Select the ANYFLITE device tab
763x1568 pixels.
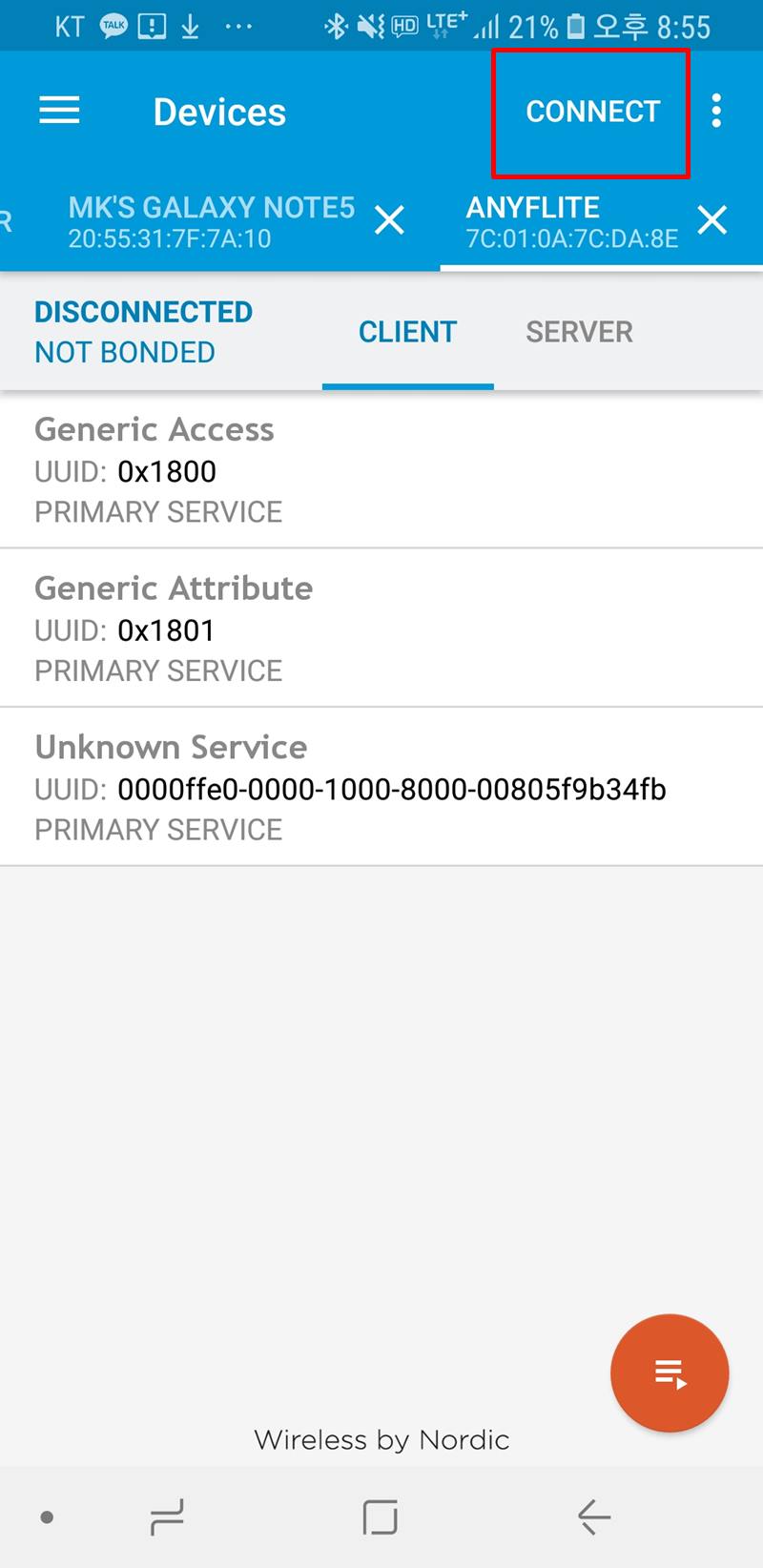point(570,221)
